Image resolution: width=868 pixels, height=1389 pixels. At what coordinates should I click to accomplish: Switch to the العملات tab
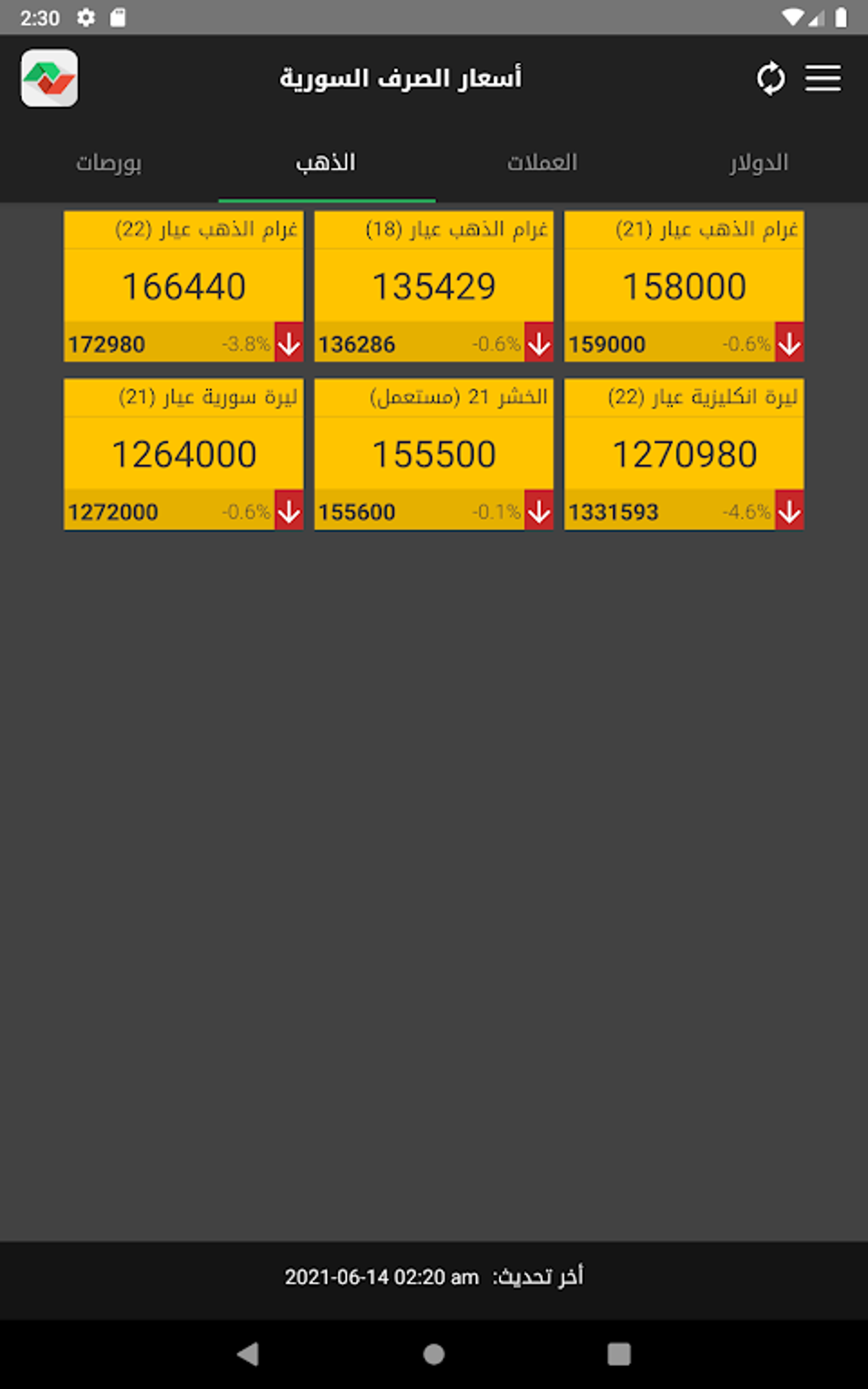pyautogui.click(x=542, y=162)
